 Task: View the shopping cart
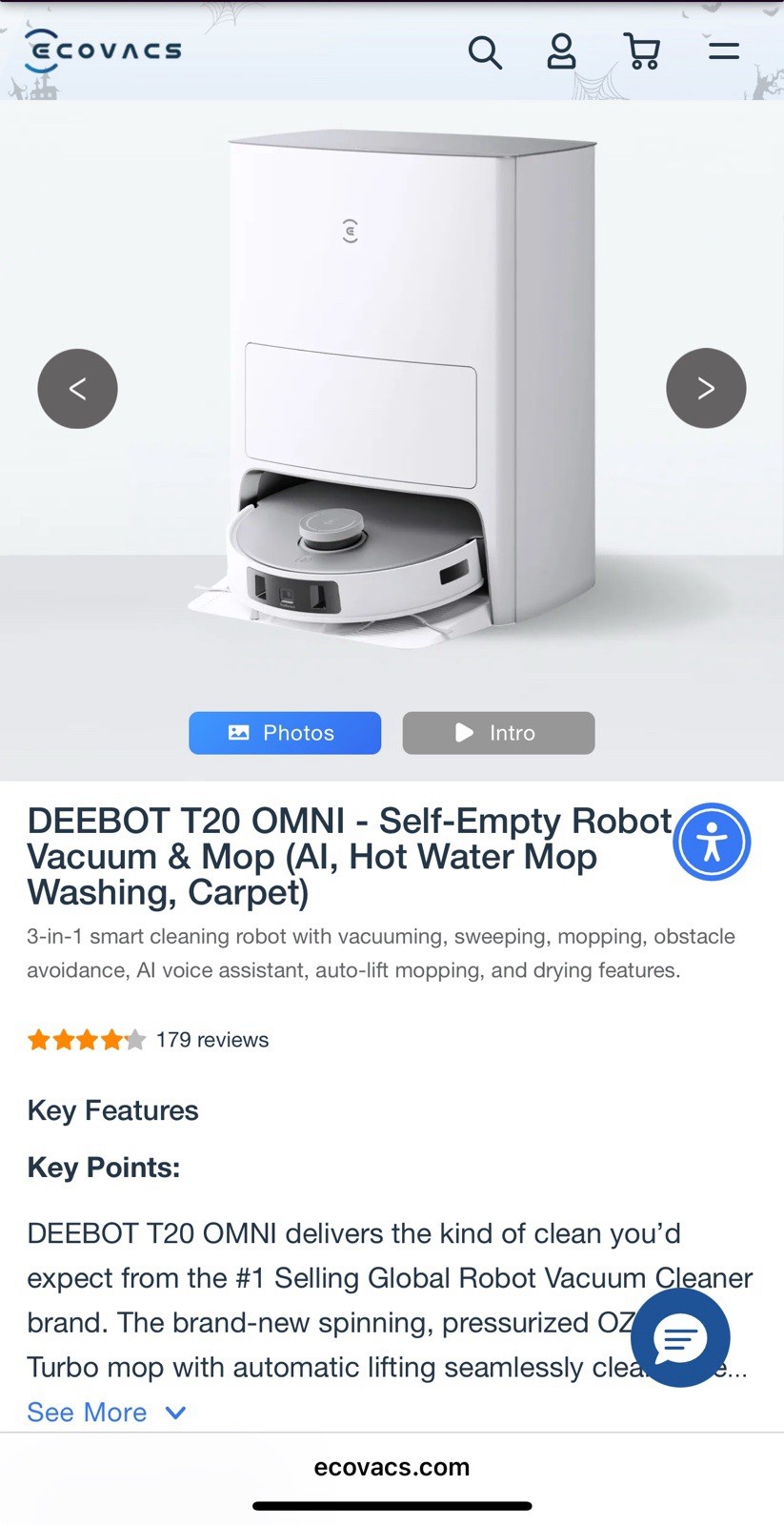click(642, 51)
